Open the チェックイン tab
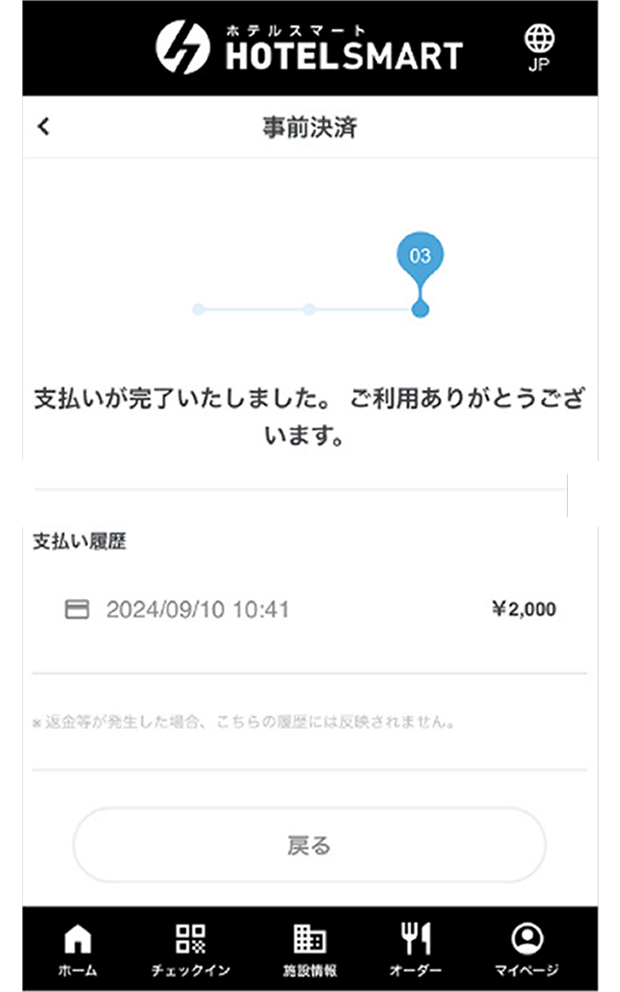Screen dimensions: 620x992 pos(191,949)
